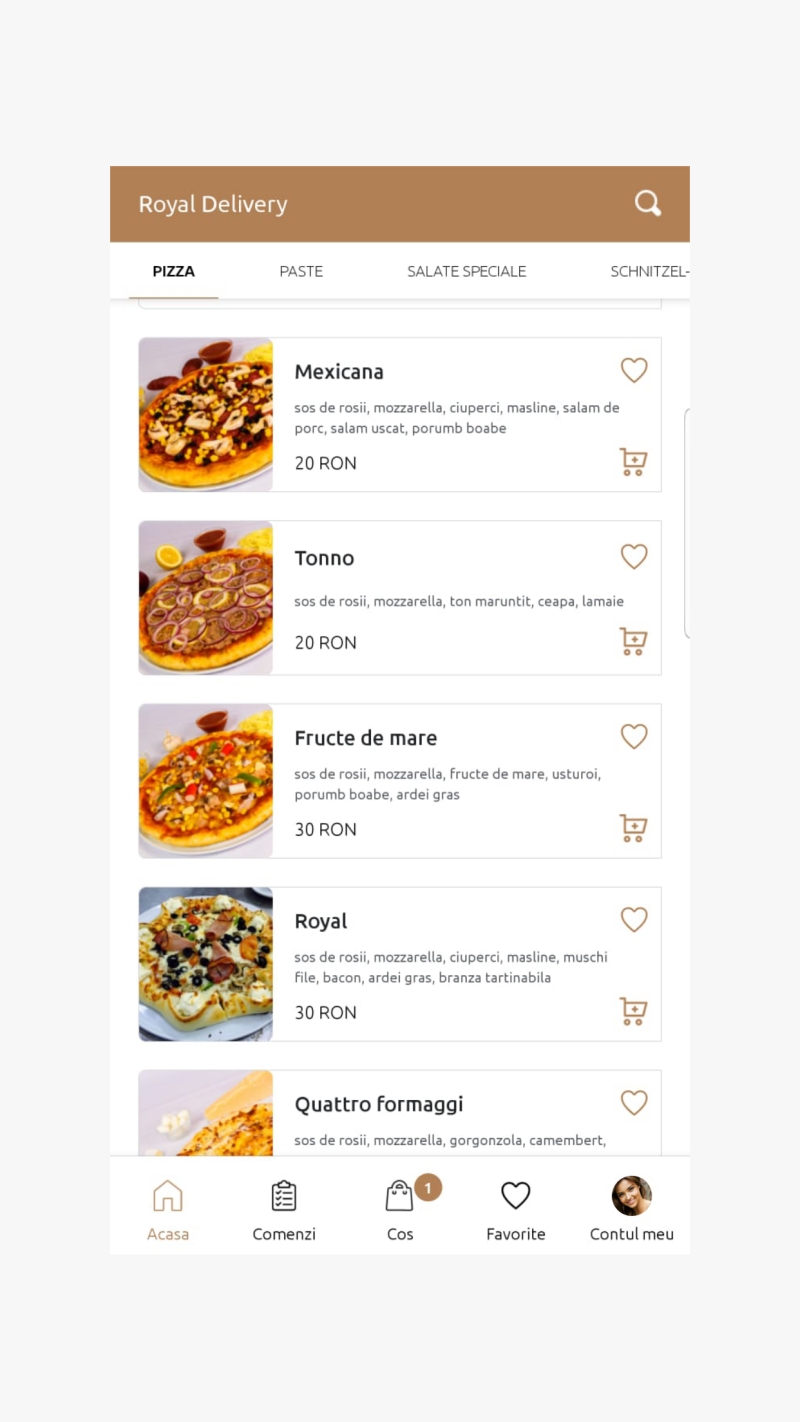
Task: Add the Fructe de mare pizza to cart
Action: pyautogui.click(x=632, y=828)
